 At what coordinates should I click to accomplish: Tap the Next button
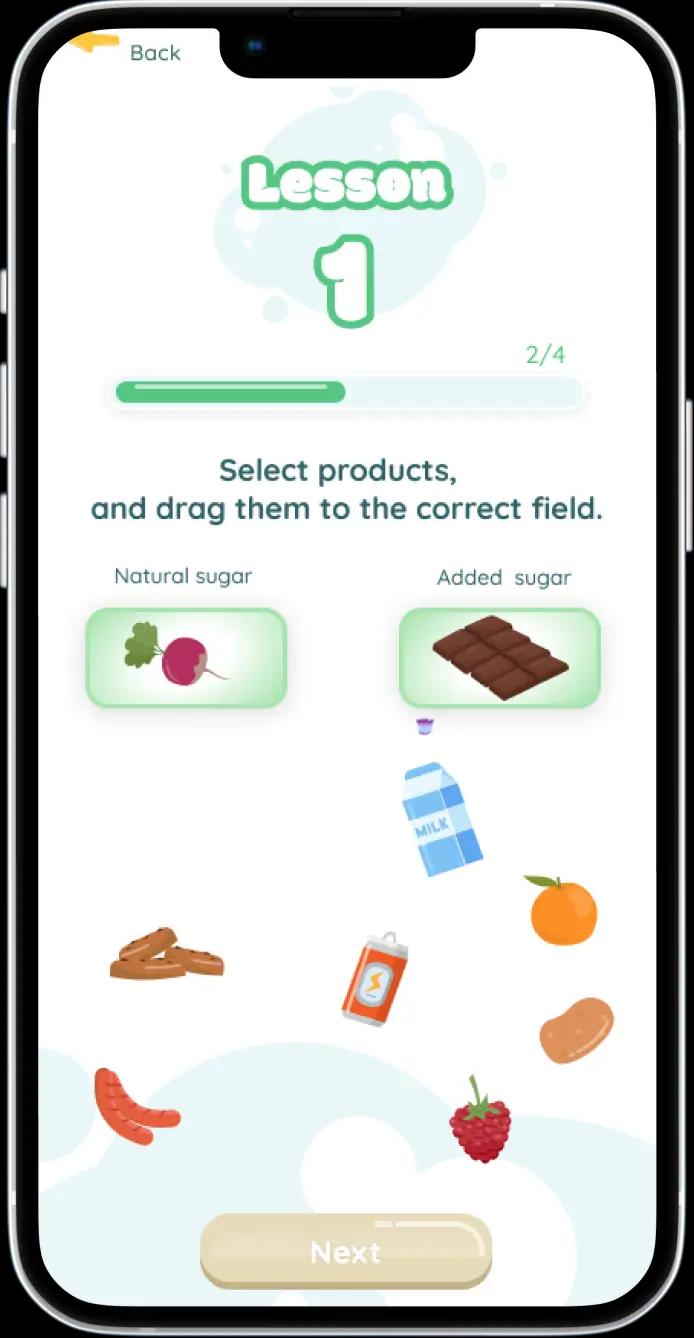click(346, 1251)
